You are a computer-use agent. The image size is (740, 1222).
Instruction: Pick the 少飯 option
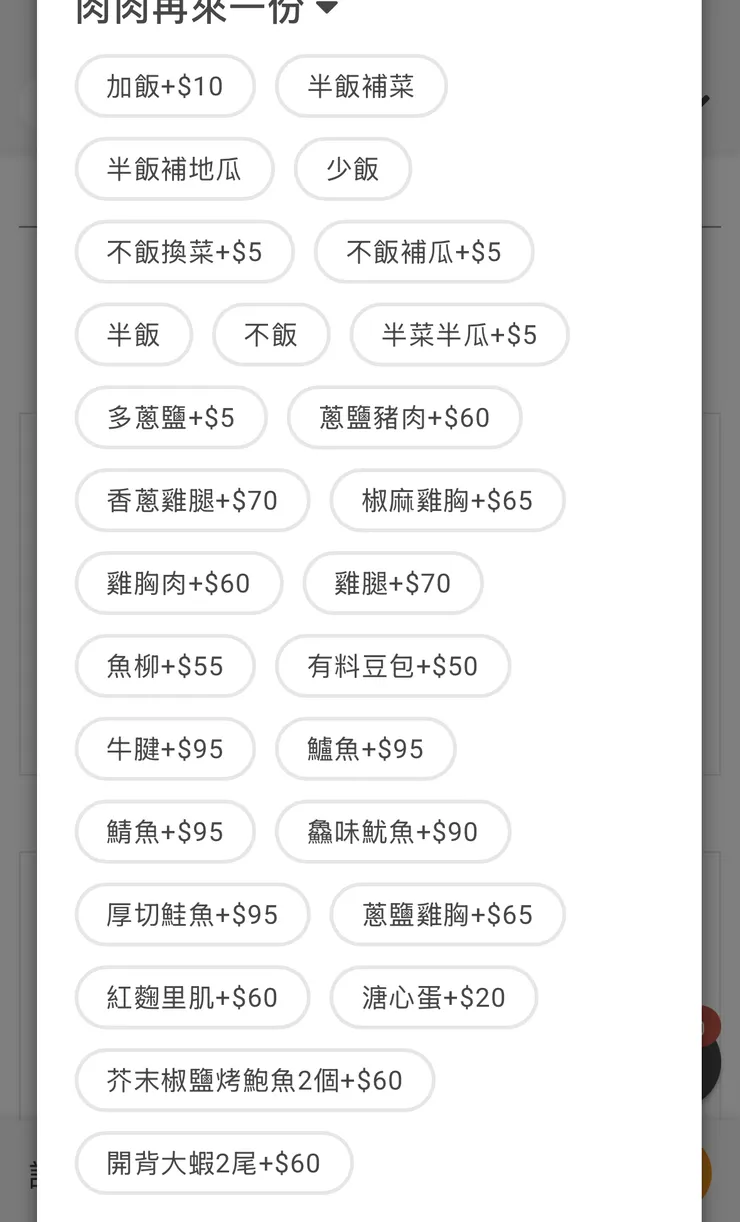(352, 169)
